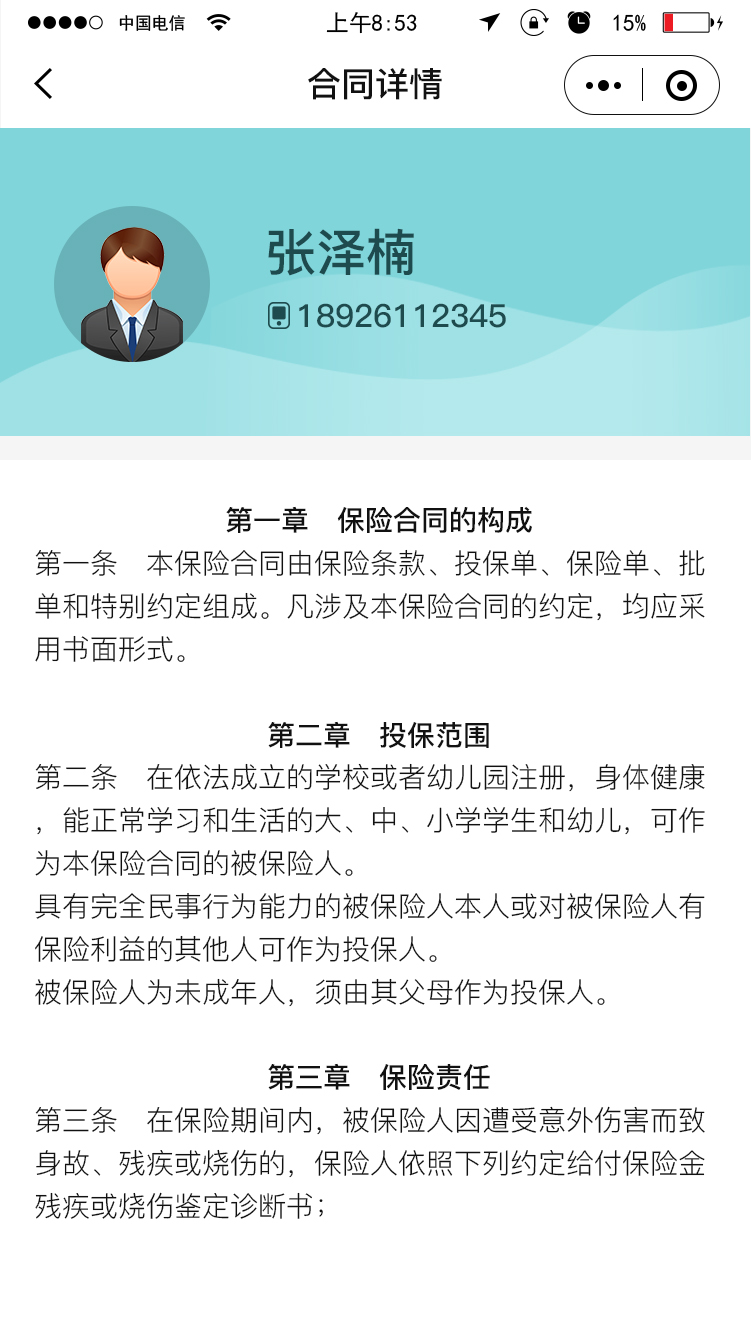Image resolution: width=751 pixels, height=1334 pixels.
Task: Open the mini program more options menu
Action: click(603, 86)
